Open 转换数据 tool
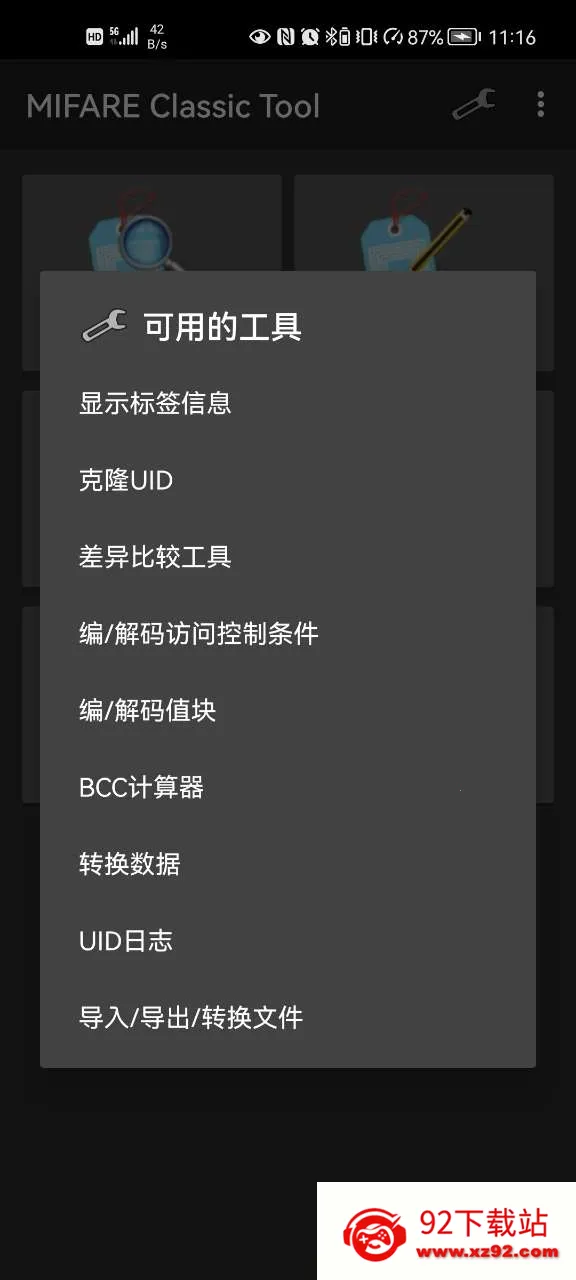Image resolution: width=576 pixels, height=1280 pixels. 288,865
